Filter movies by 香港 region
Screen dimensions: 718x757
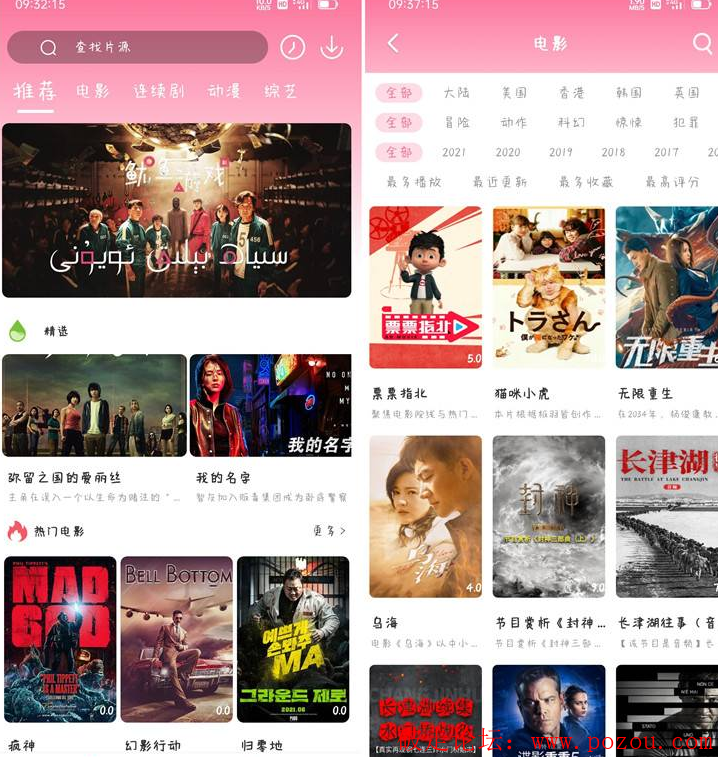pos(571,93)
